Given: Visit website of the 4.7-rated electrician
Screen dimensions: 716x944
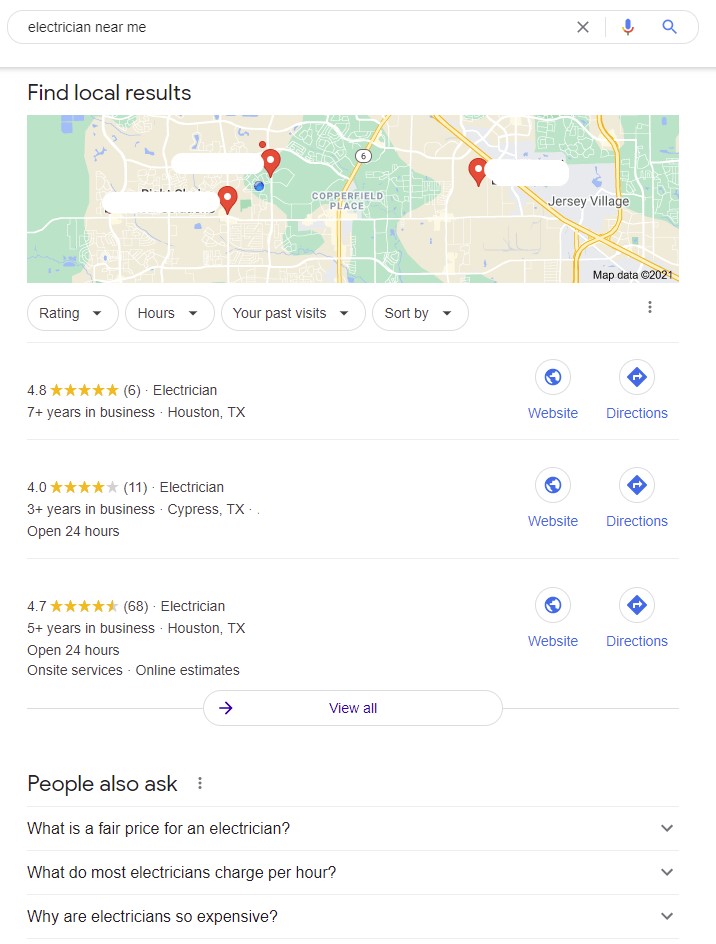Looking at the screenshot, I should pyautogui.click(x=553, y=618).
